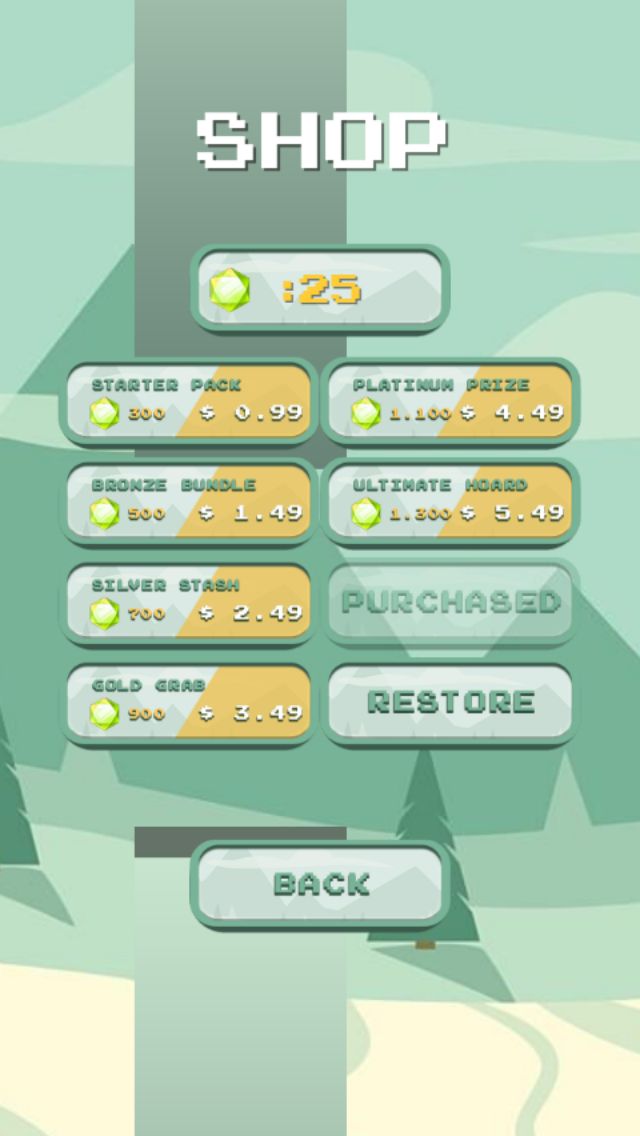Purchase the Bronze Bundle of 500 gems
This screenshot has height=1136, width=640.
pyautogui.click(x=188, y=501)
